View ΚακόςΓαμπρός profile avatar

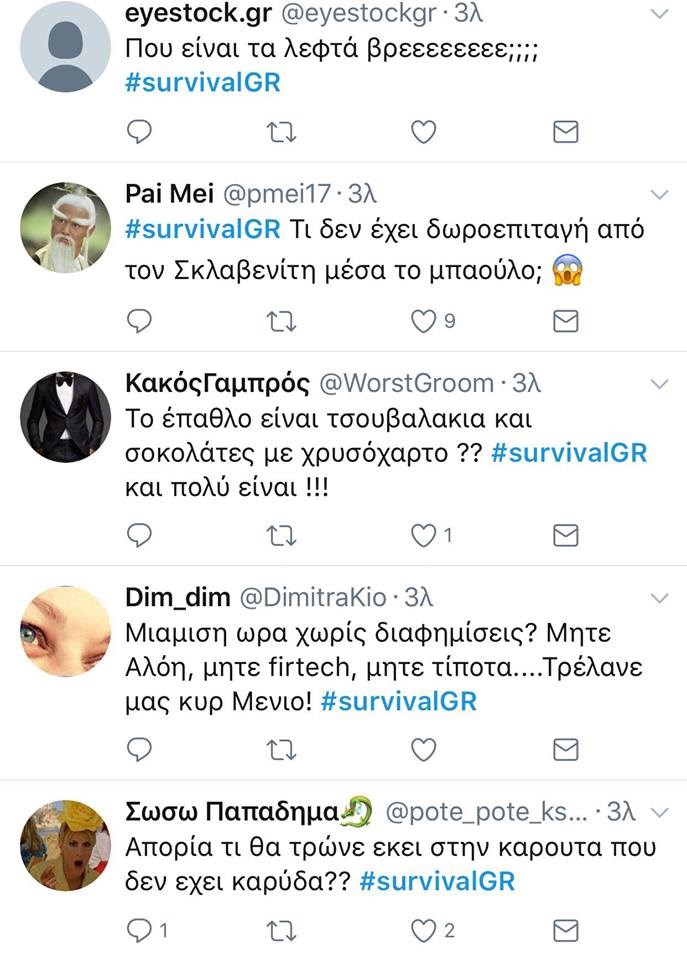click(x=66, y=418)
